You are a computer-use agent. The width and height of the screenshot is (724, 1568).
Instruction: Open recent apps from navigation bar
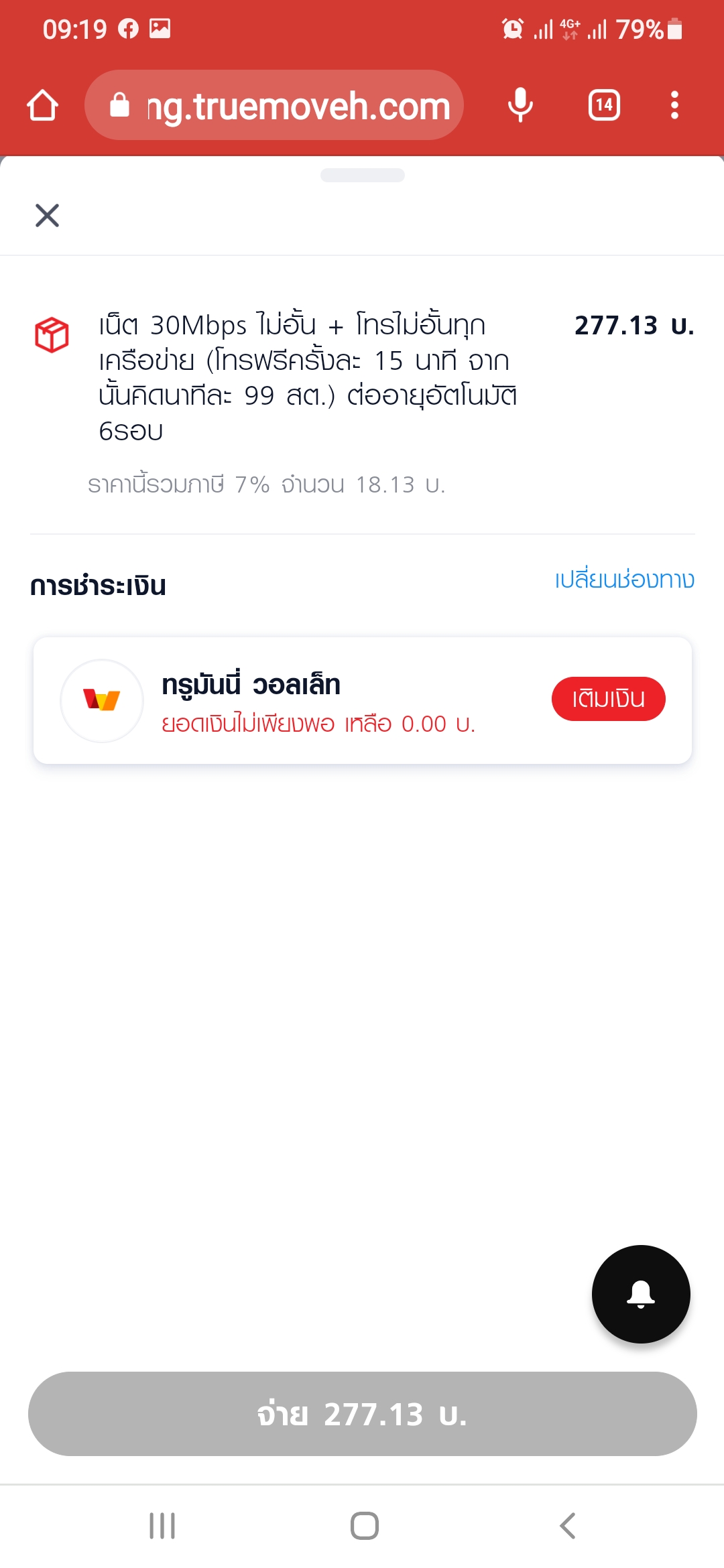coord(162,1526)
